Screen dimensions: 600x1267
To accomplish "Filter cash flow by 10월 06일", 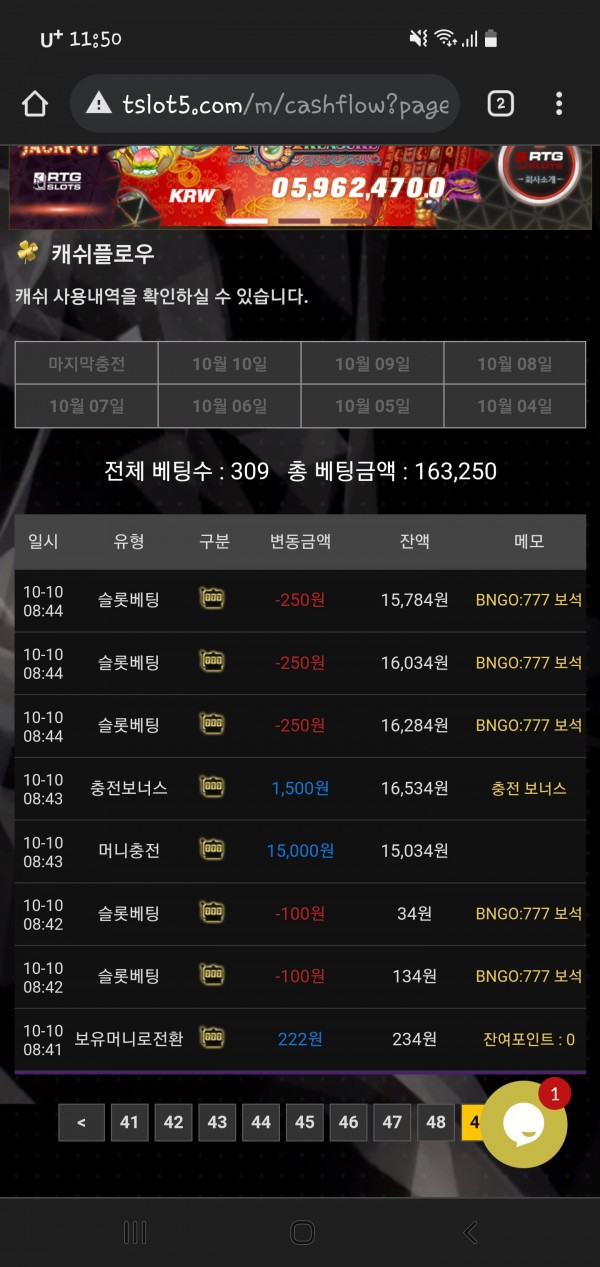I will tap(229, 406).
